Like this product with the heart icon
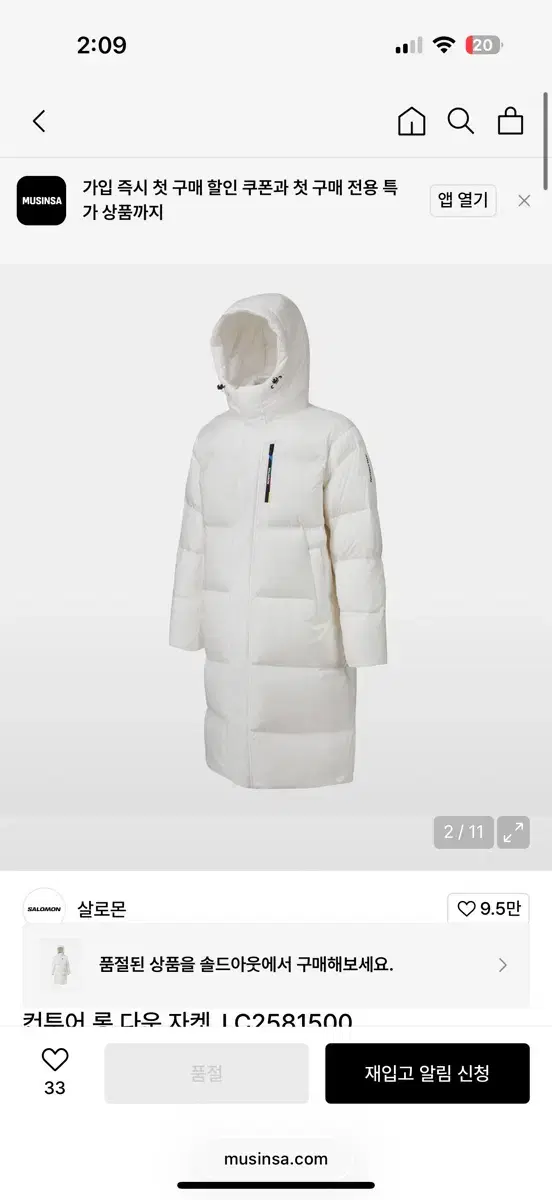The height and width of the screenshot is (1200, 552). pos(55,1060)
